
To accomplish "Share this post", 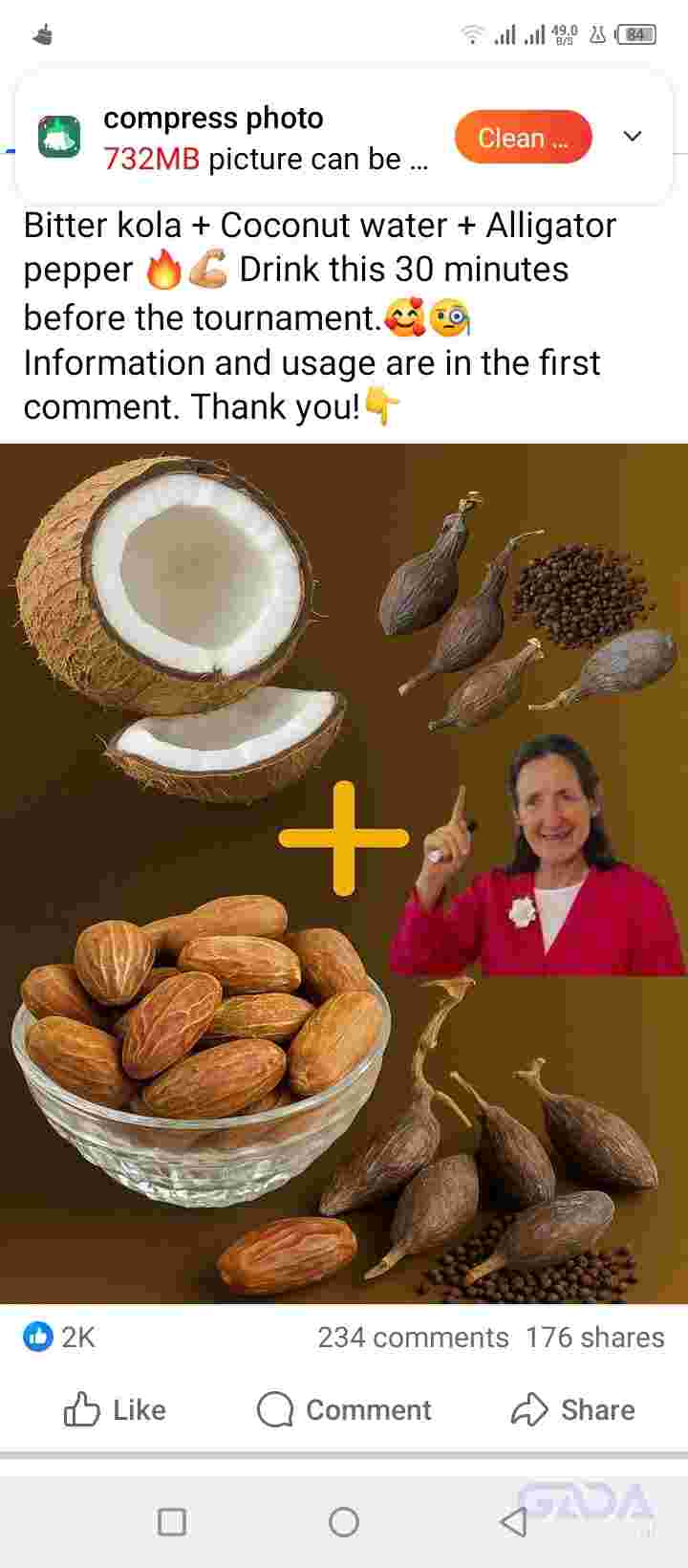I will click(x=573, y=1409).
